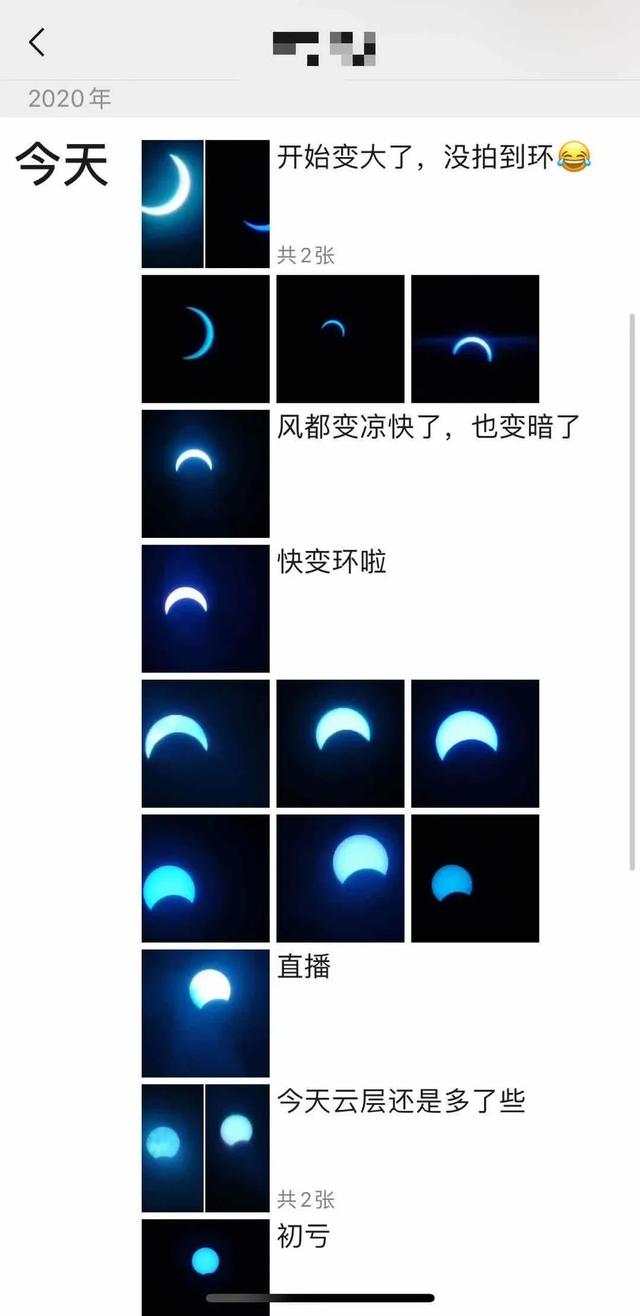Open the post captioned 快变环啦
Viewport: 640px width, 1316px height.
(x=331, y=561)
